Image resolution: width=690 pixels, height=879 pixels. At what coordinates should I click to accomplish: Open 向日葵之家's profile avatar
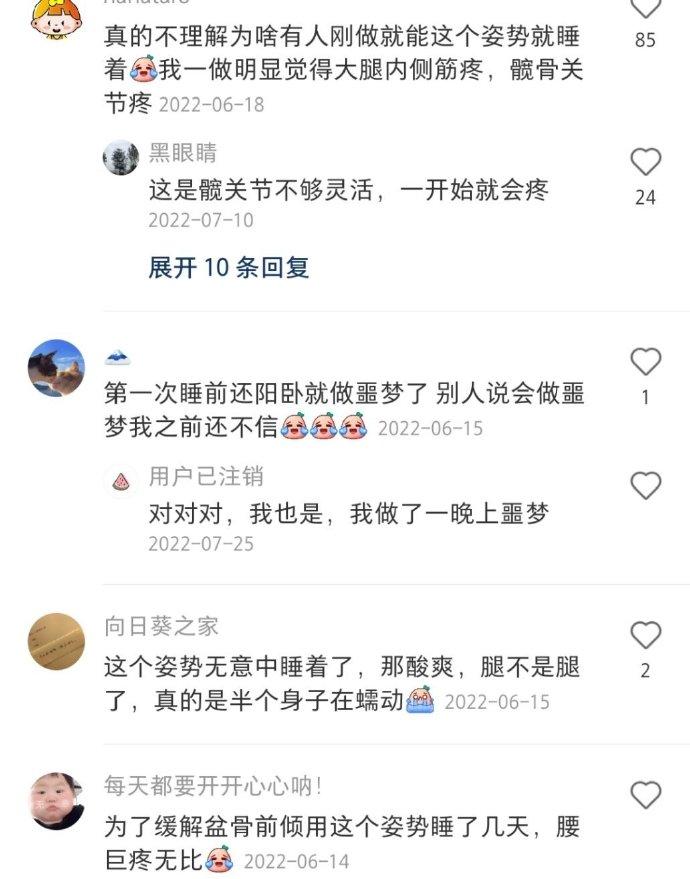tap(56, 641)
